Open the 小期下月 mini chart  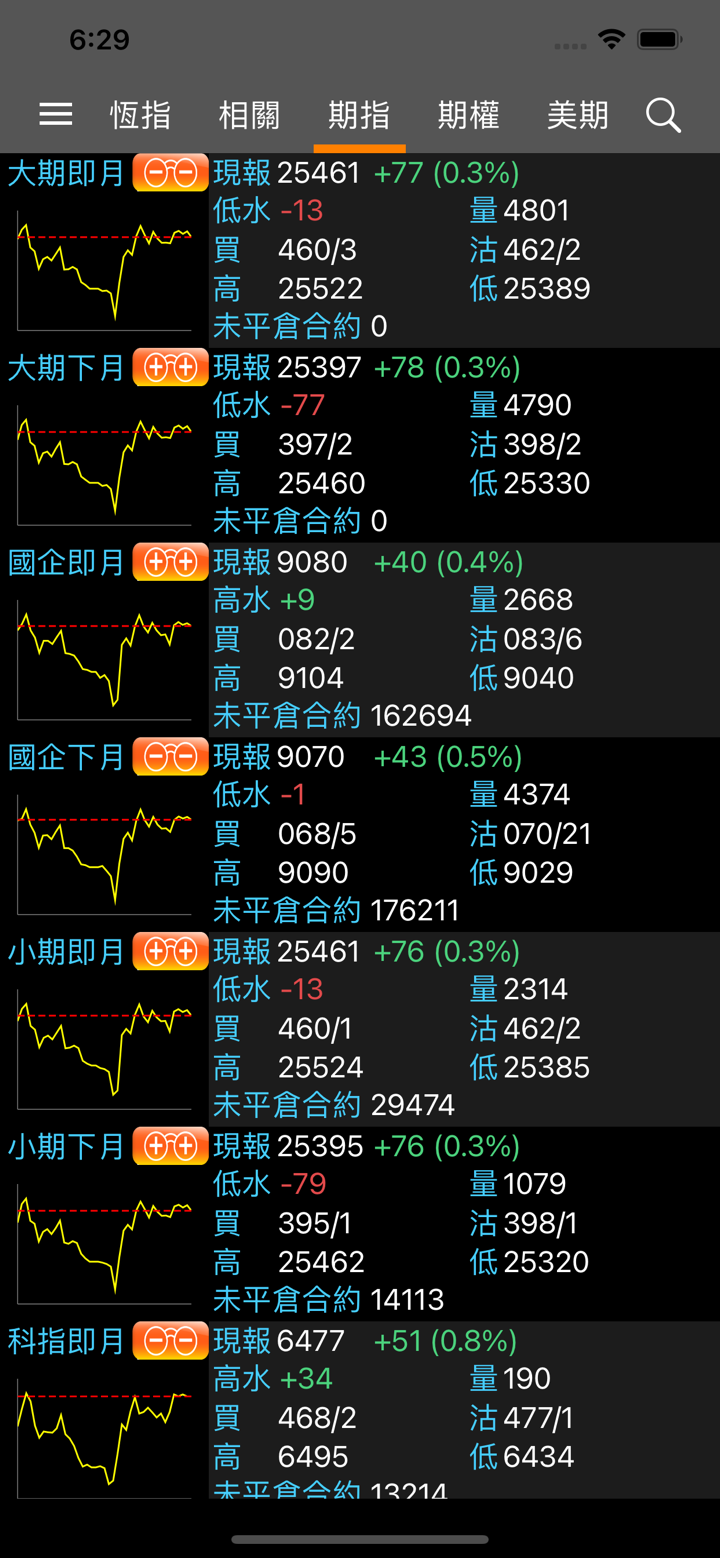coord(104,1244)
